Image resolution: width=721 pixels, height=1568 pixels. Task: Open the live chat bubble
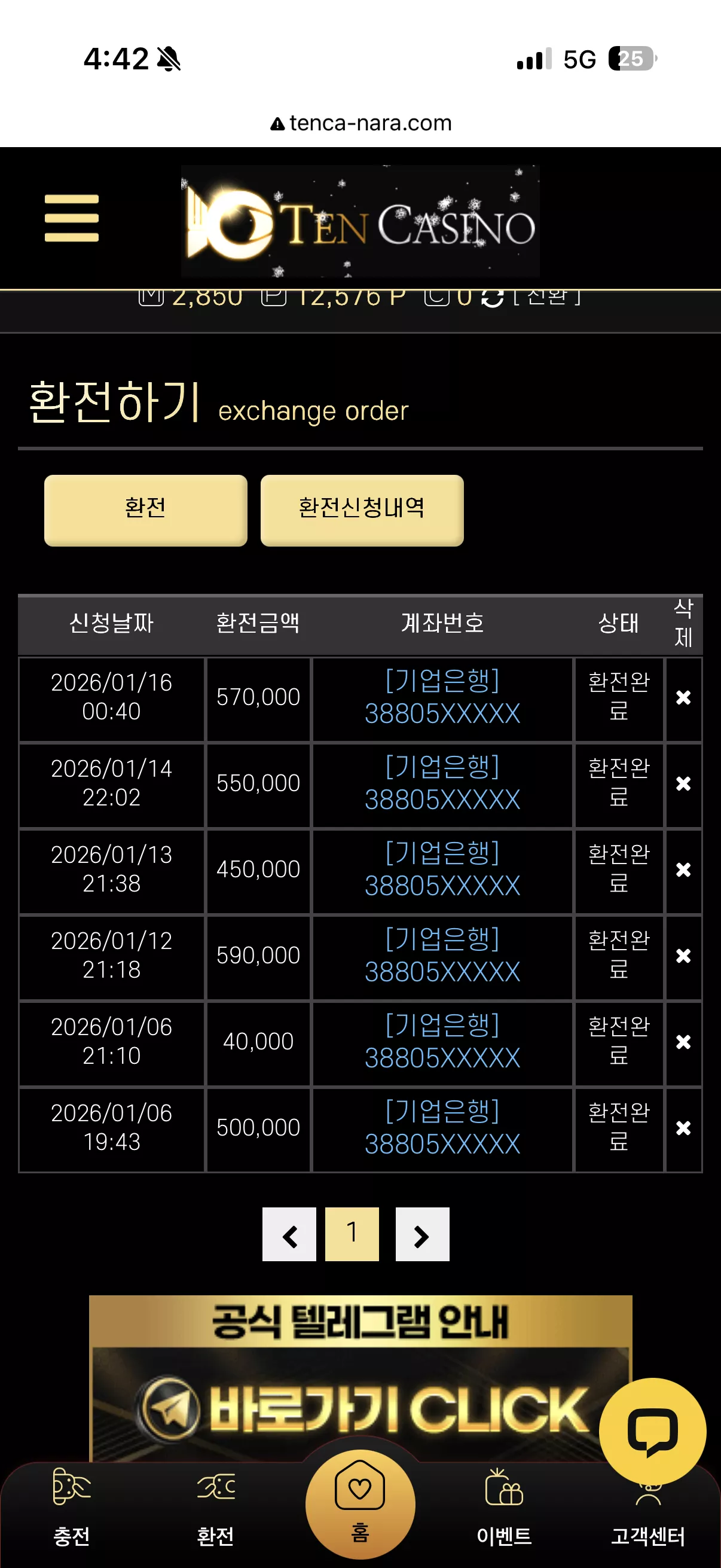(x=652, y=1431)
